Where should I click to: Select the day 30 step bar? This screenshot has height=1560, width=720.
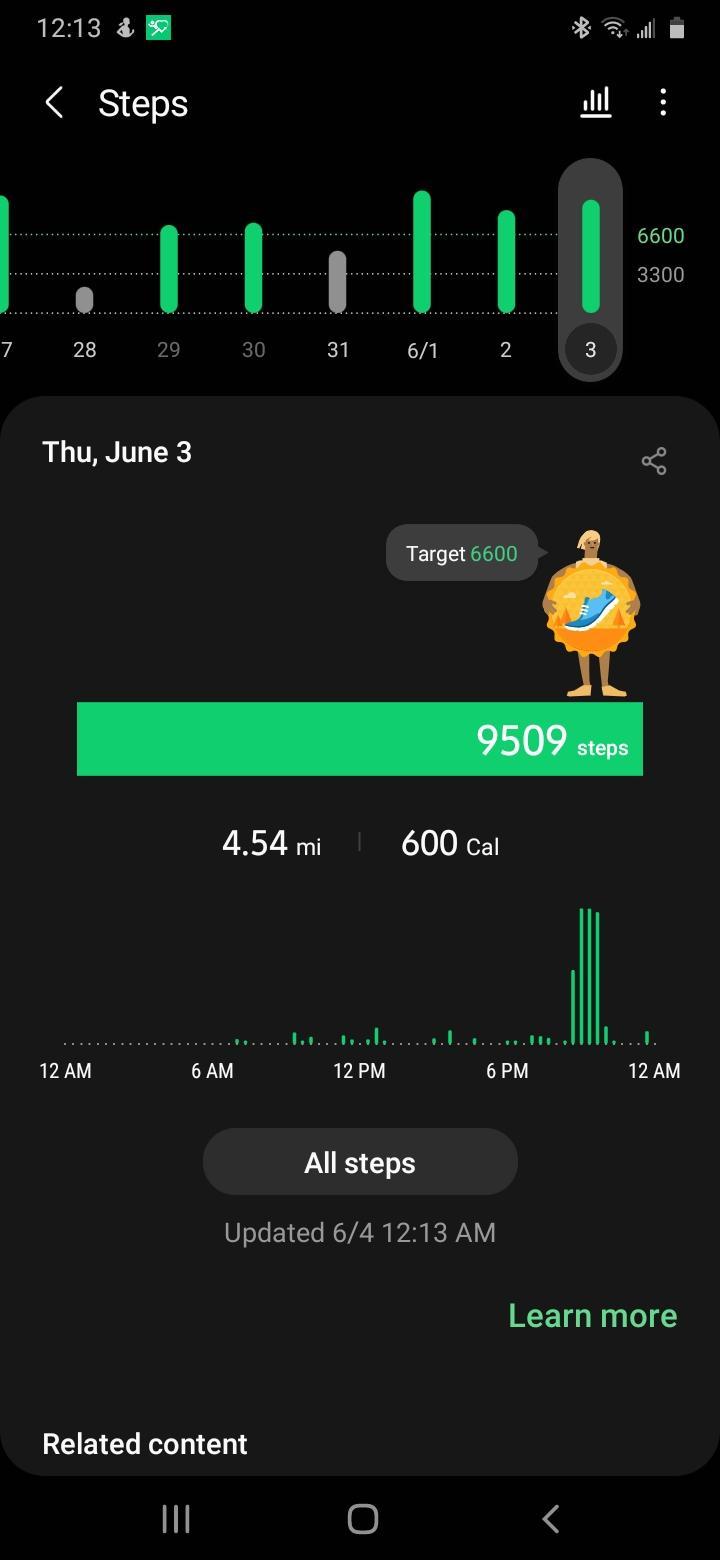point(253,269)
